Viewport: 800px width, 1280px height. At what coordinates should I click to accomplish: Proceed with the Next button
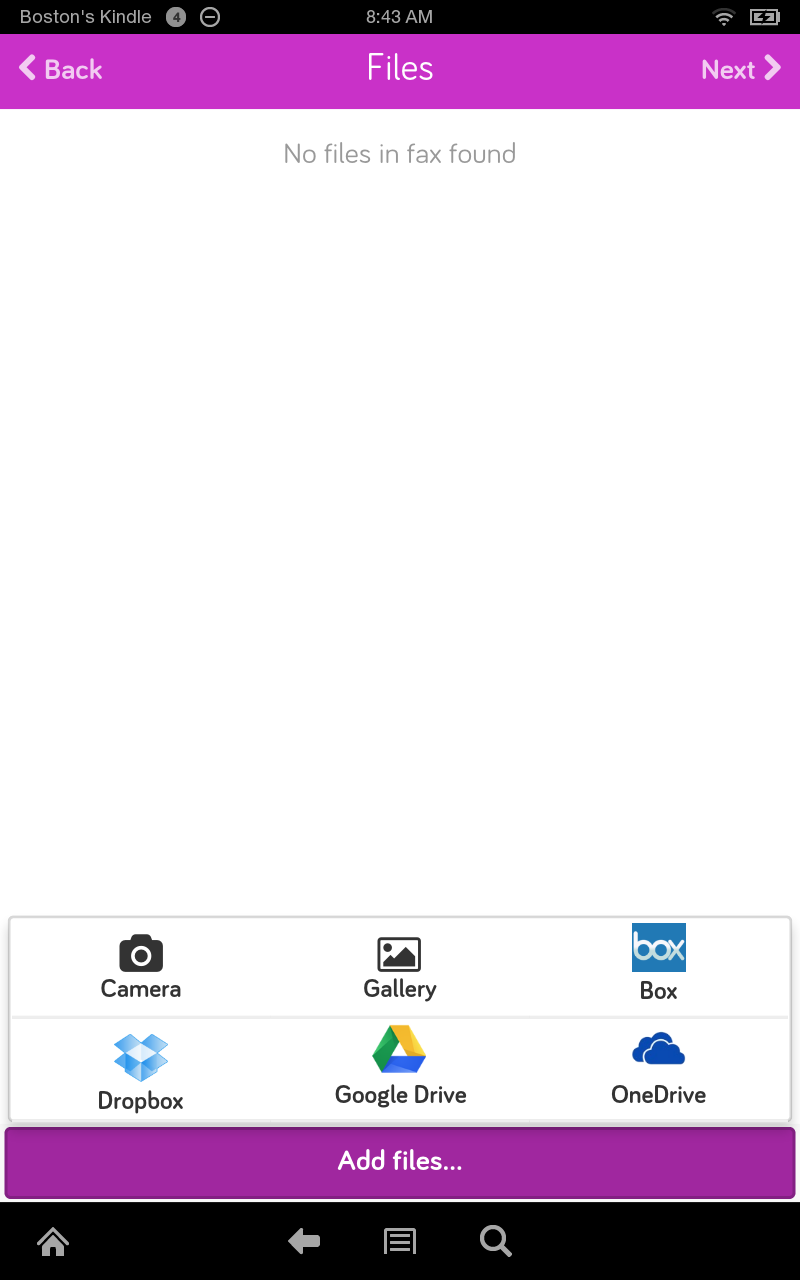741,69
